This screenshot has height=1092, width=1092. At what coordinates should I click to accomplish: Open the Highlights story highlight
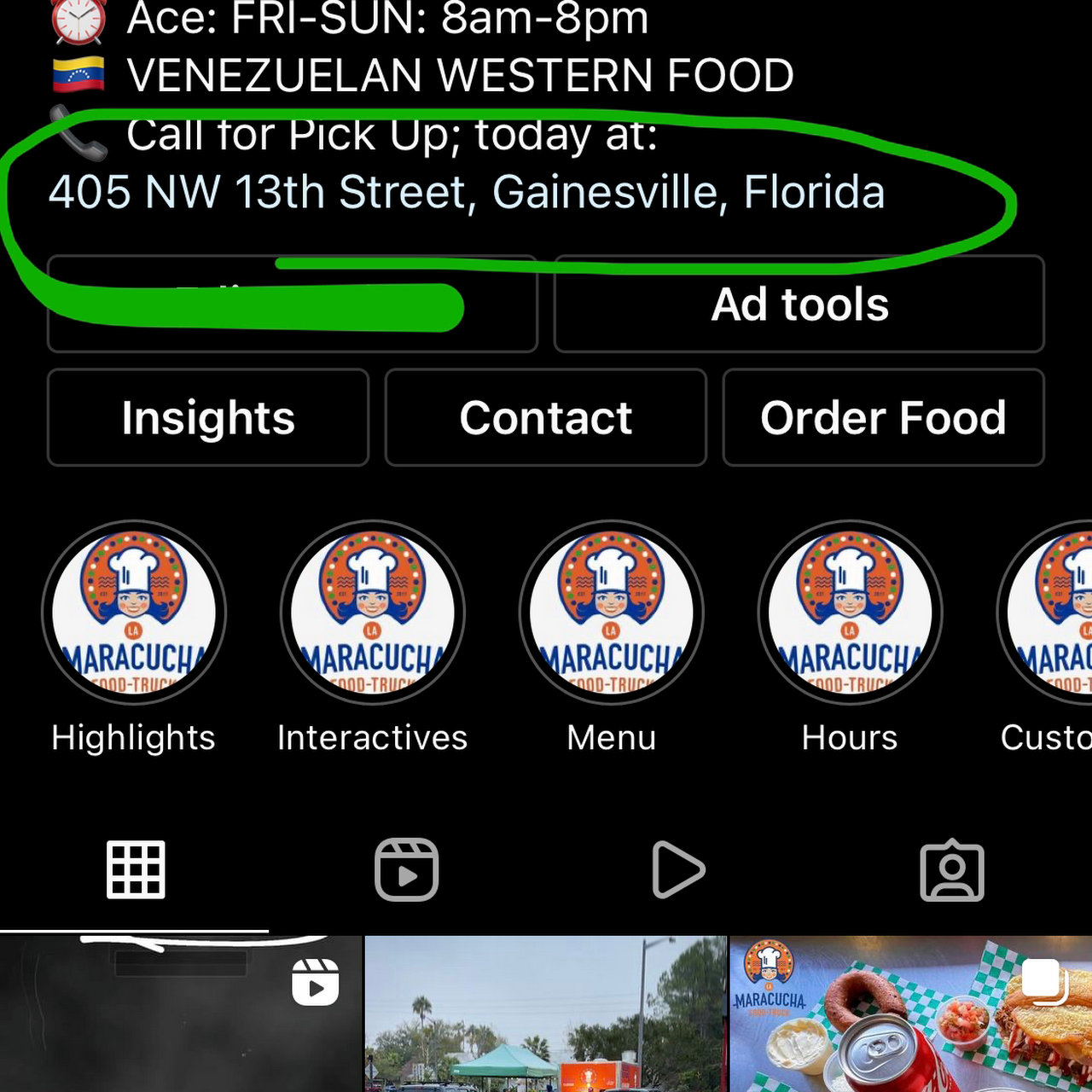(134, 613)
